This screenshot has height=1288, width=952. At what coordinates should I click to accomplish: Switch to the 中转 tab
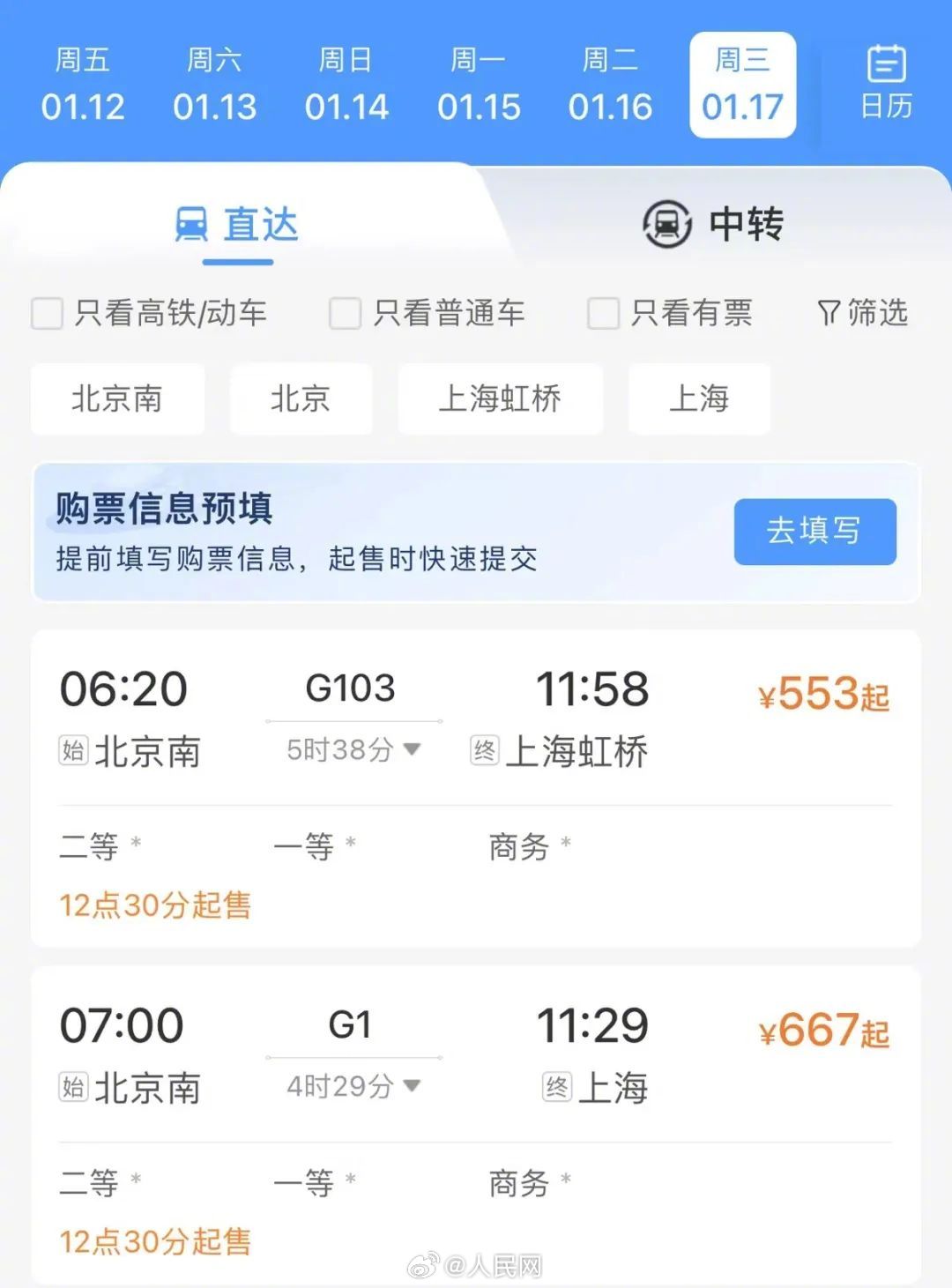(x=745, y=225)
